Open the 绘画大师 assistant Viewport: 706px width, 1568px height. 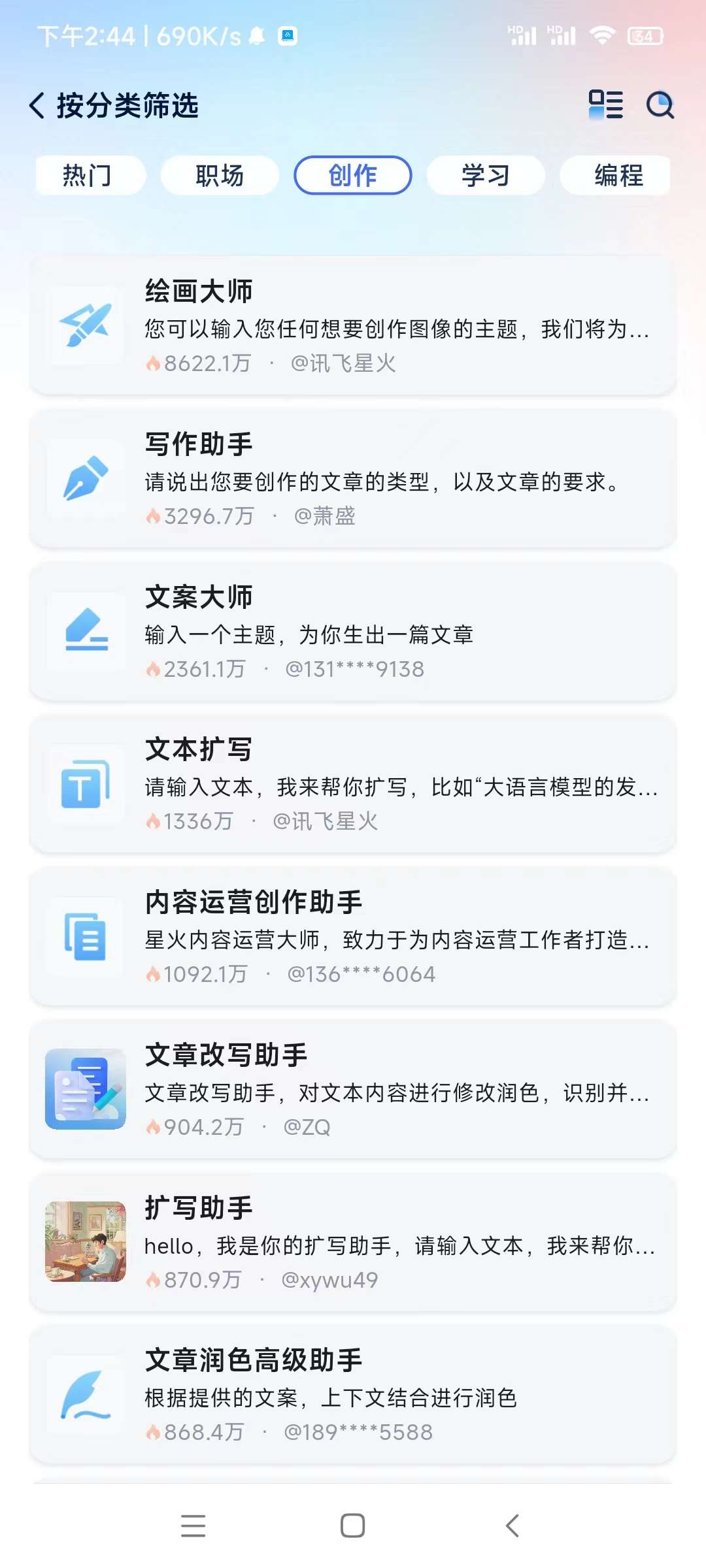coord(353,326)
